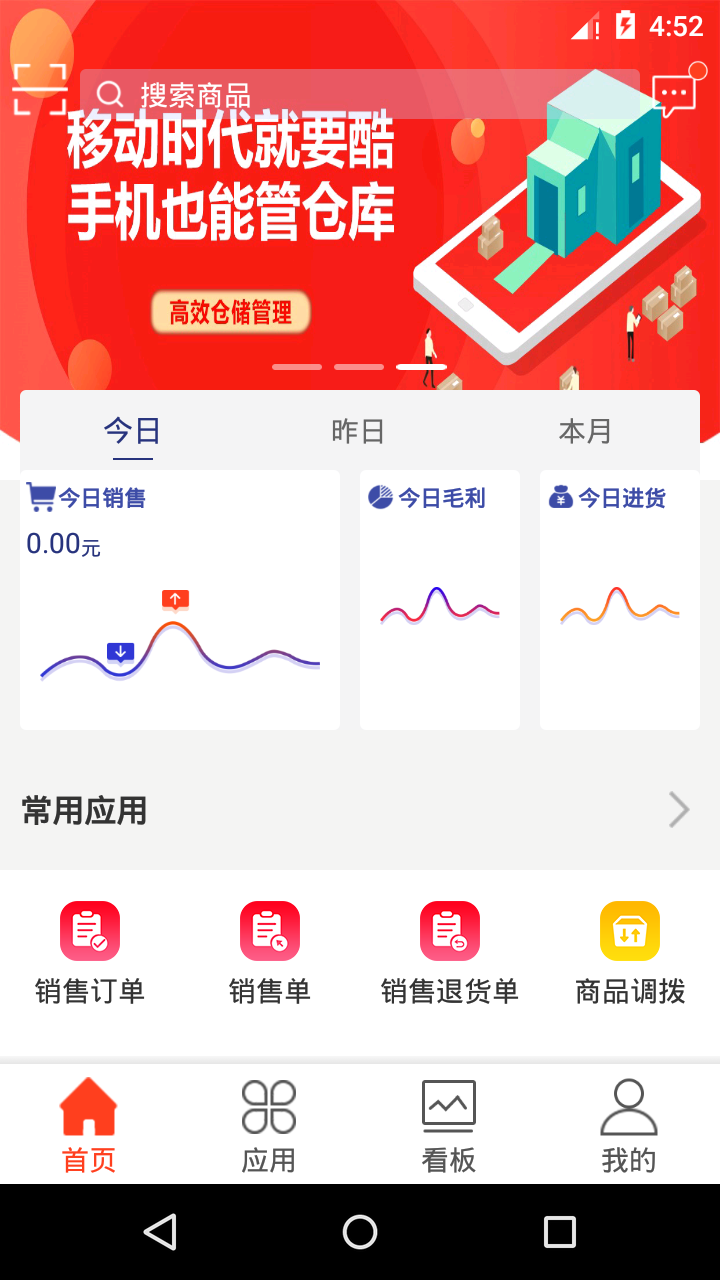Select the 今日 tab
Viewport: 720px width, 1280px height.
click(131, 430)
